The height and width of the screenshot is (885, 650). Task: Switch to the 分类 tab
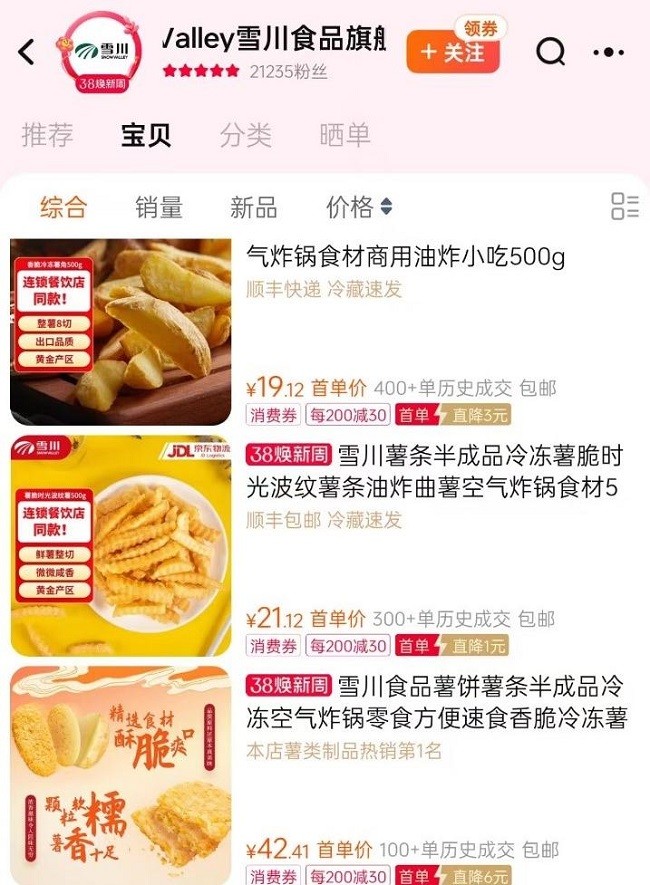tap(245, 135)
